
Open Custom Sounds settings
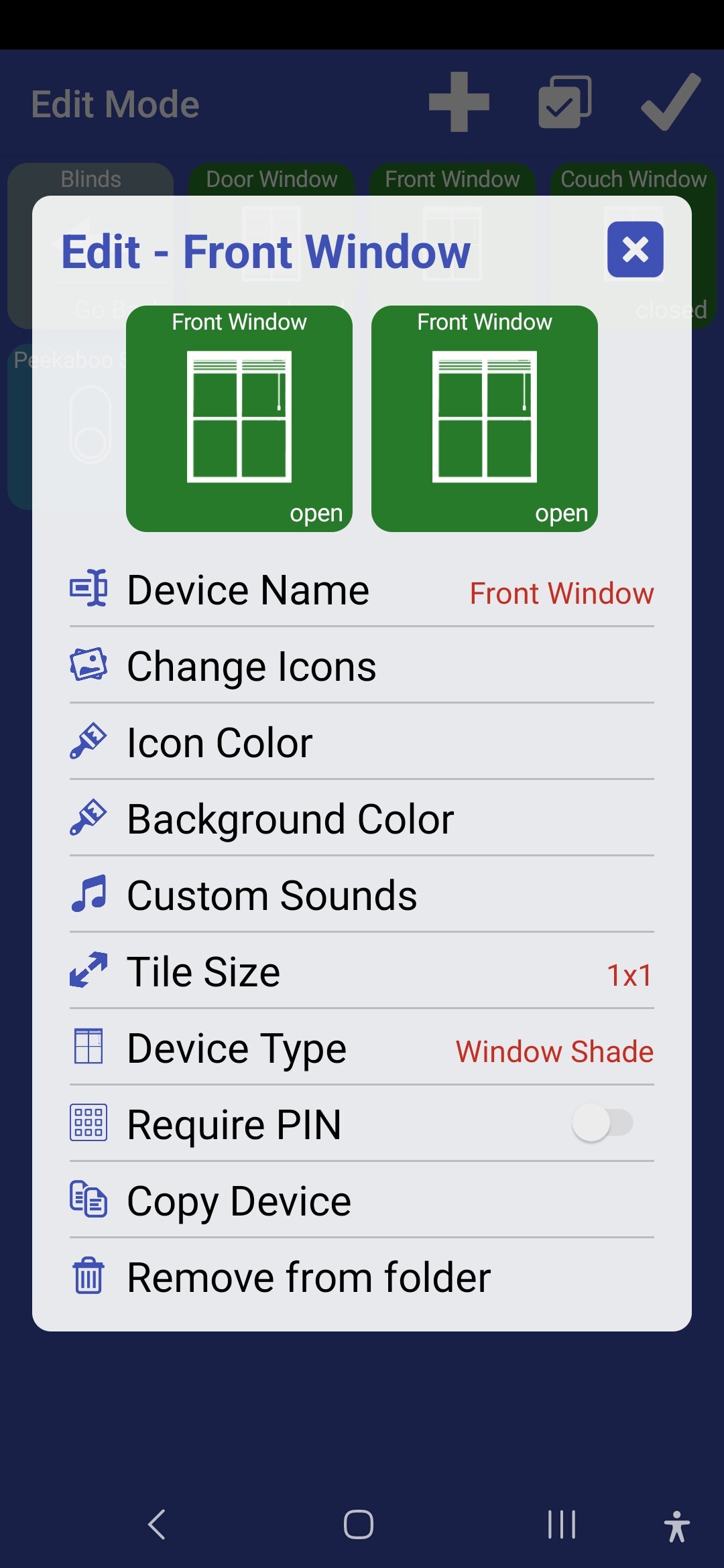[362, 896]
